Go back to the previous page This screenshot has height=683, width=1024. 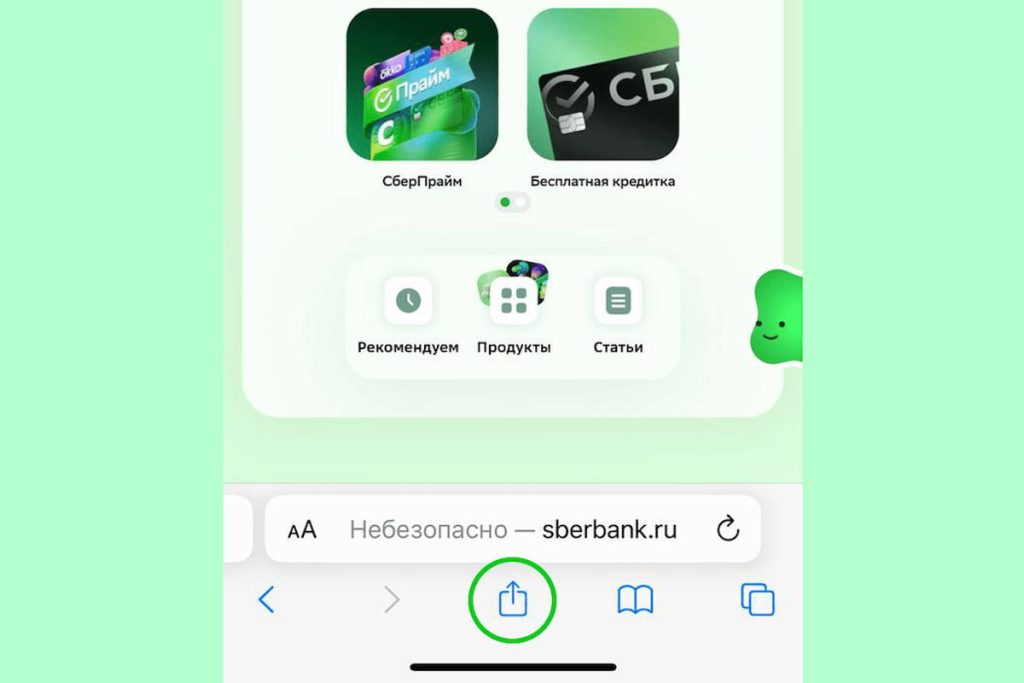(x=266, y=600)
